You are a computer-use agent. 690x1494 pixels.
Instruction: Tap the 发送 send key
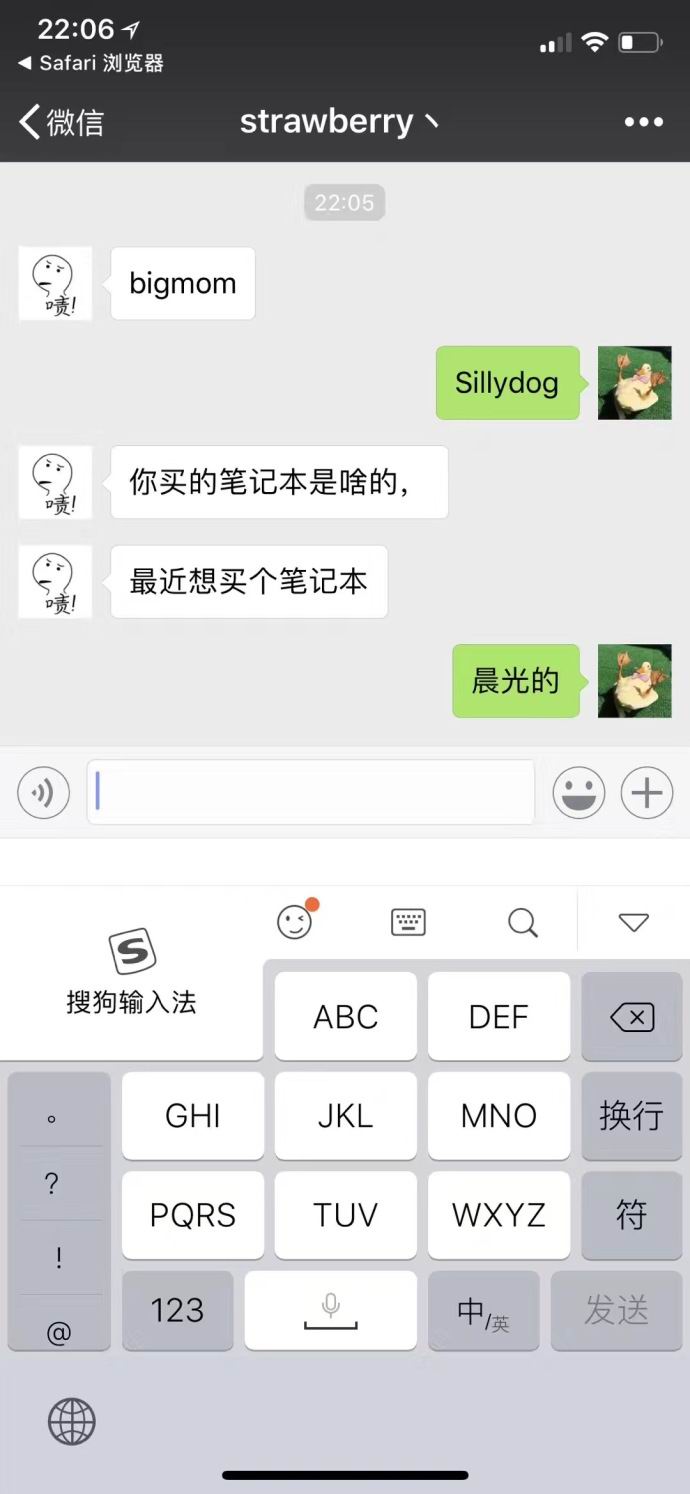(x=617, y=1310)
